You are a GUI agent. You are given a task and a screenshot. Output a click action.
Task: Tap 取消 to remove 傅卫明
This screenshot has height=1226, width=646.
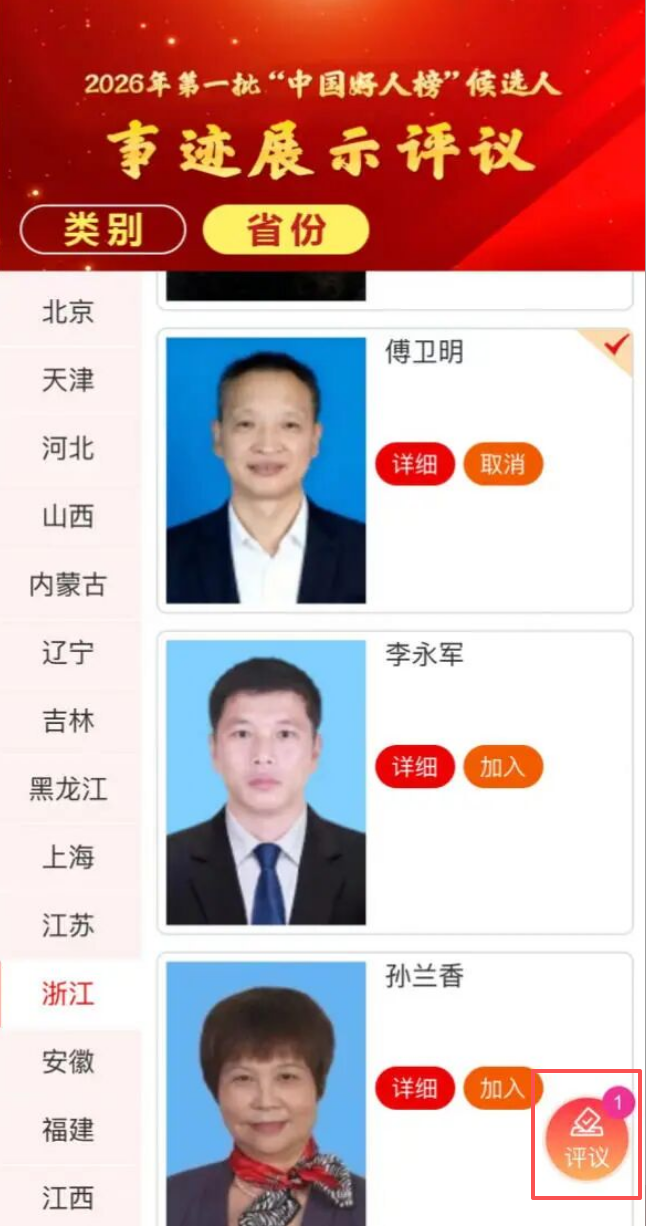502,465
